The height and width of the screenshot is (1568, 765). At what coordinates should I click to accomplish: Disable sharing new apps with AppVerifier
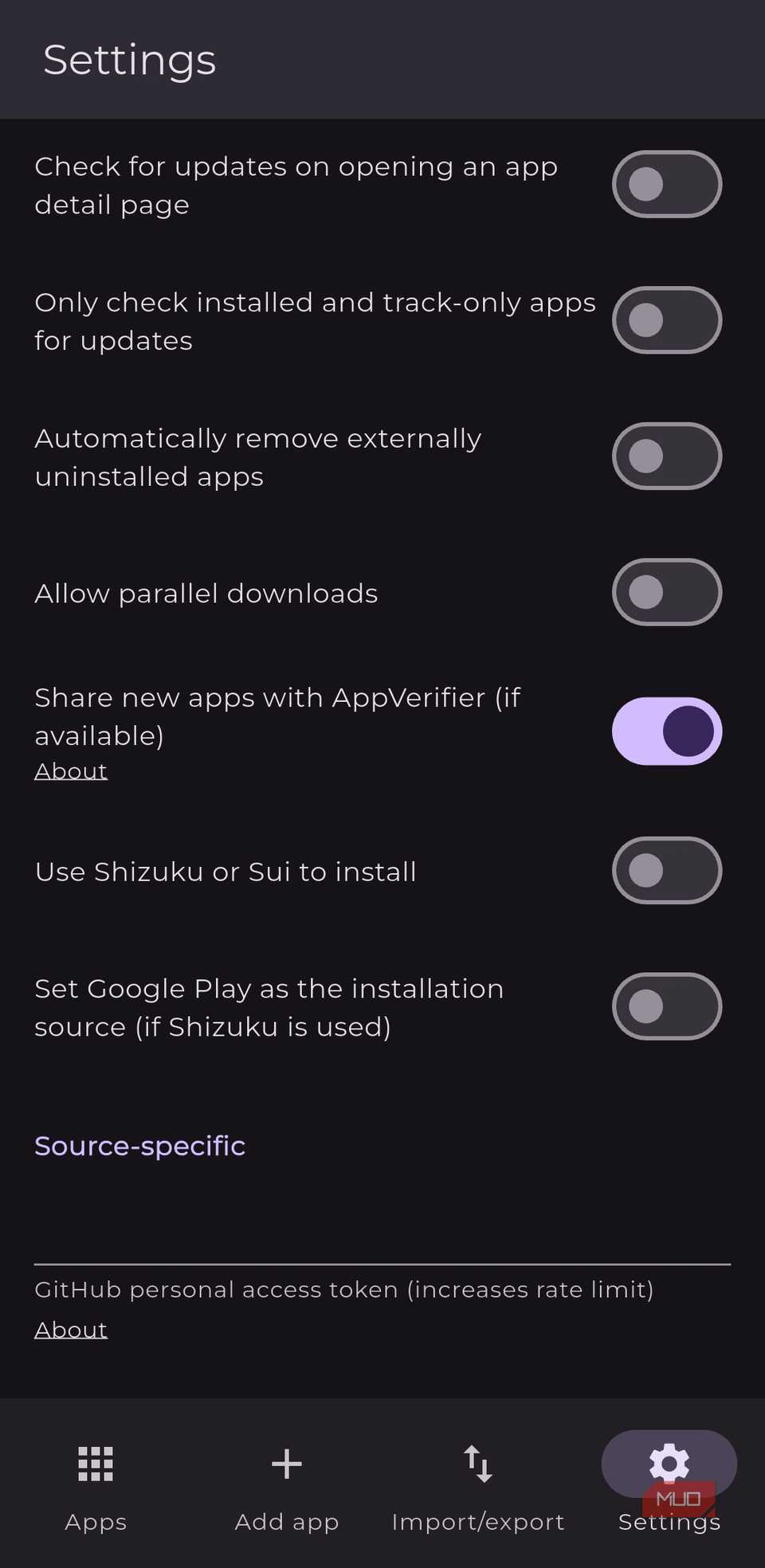pos(667,731)
